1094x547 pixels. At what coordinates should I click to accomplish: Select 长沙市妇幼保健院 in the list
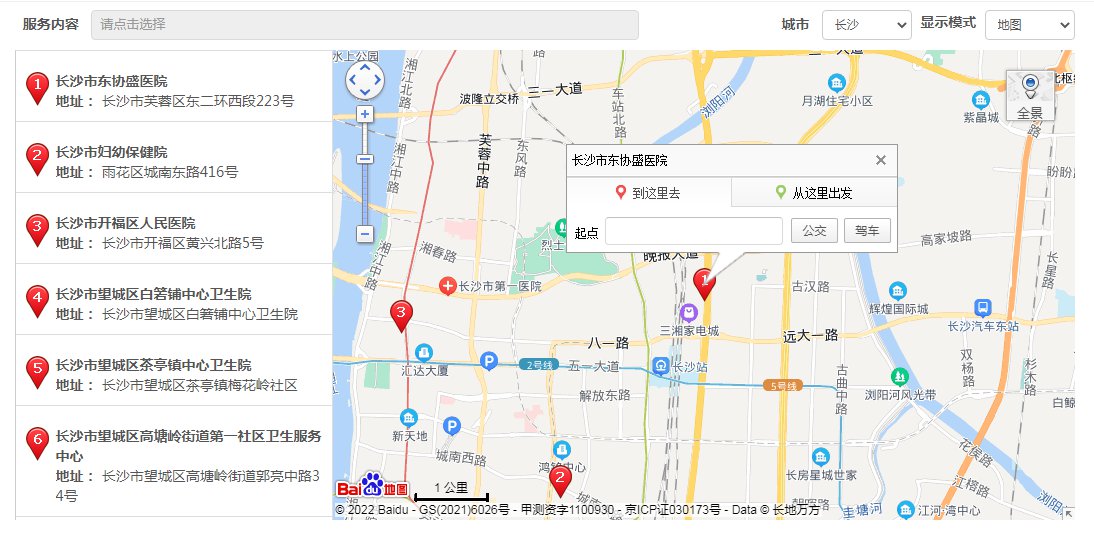pos(112,152)
